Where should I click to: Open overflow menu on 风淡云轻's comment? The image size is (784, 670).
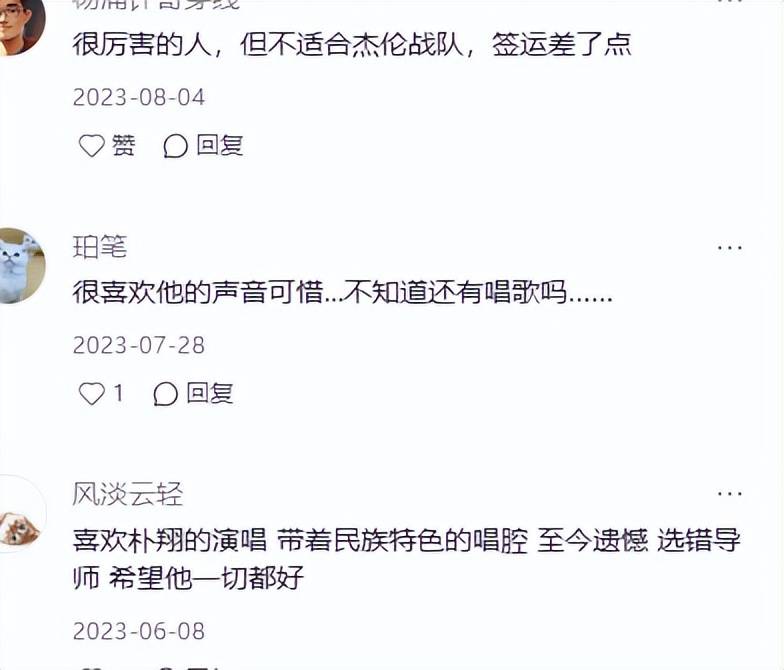(x=730, y=494)
